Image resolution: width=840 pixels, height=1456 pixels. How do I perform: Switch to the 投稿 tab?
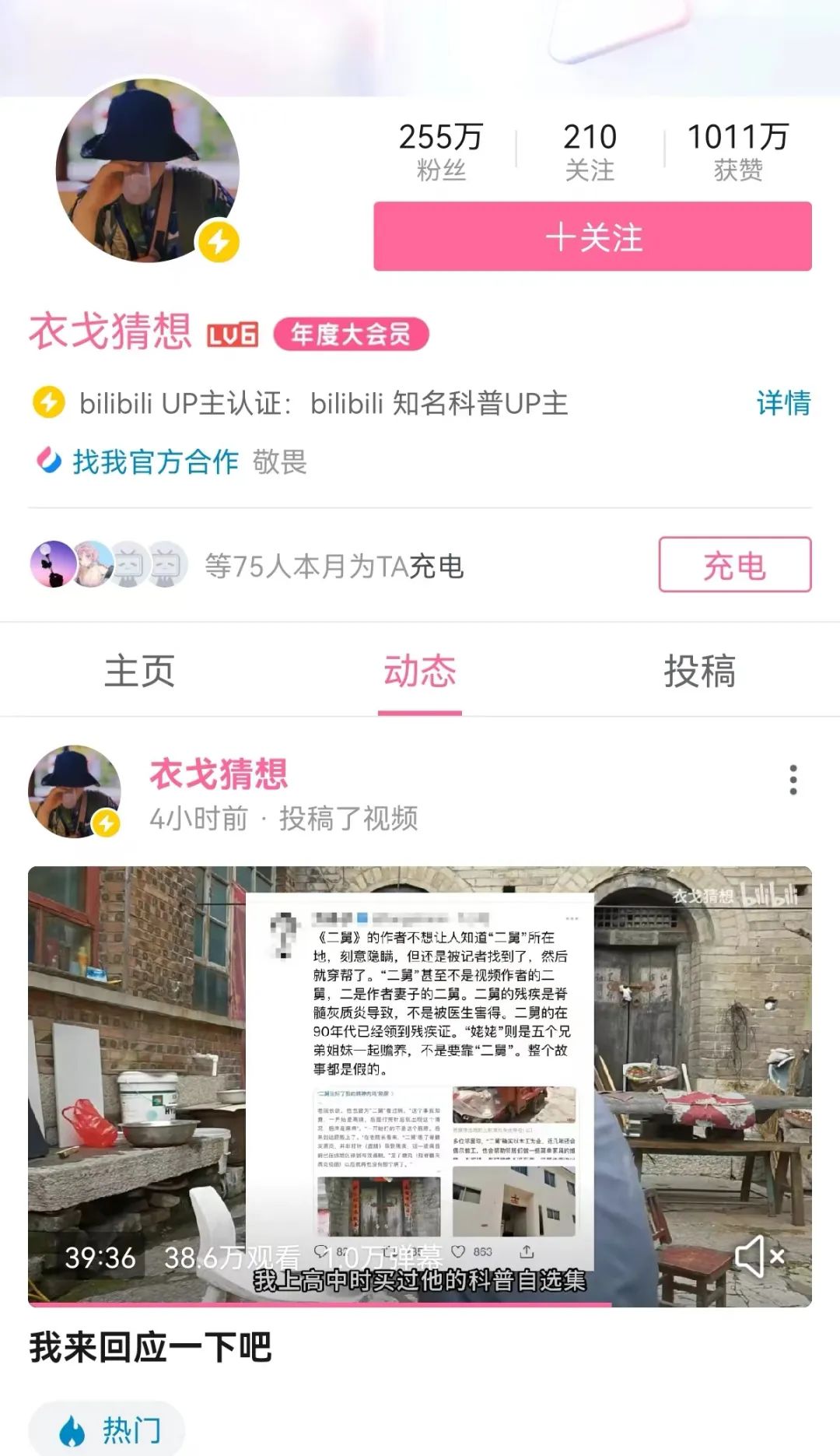[x=699, y=671]
